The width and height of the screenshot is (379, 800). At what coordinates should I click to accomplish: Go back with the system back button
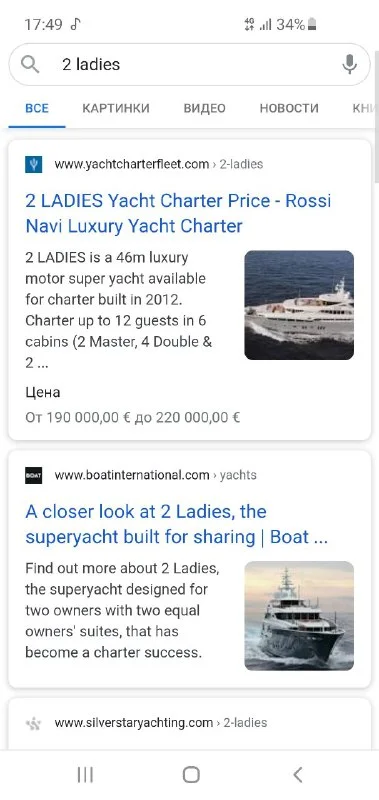(x=298, y=775)
